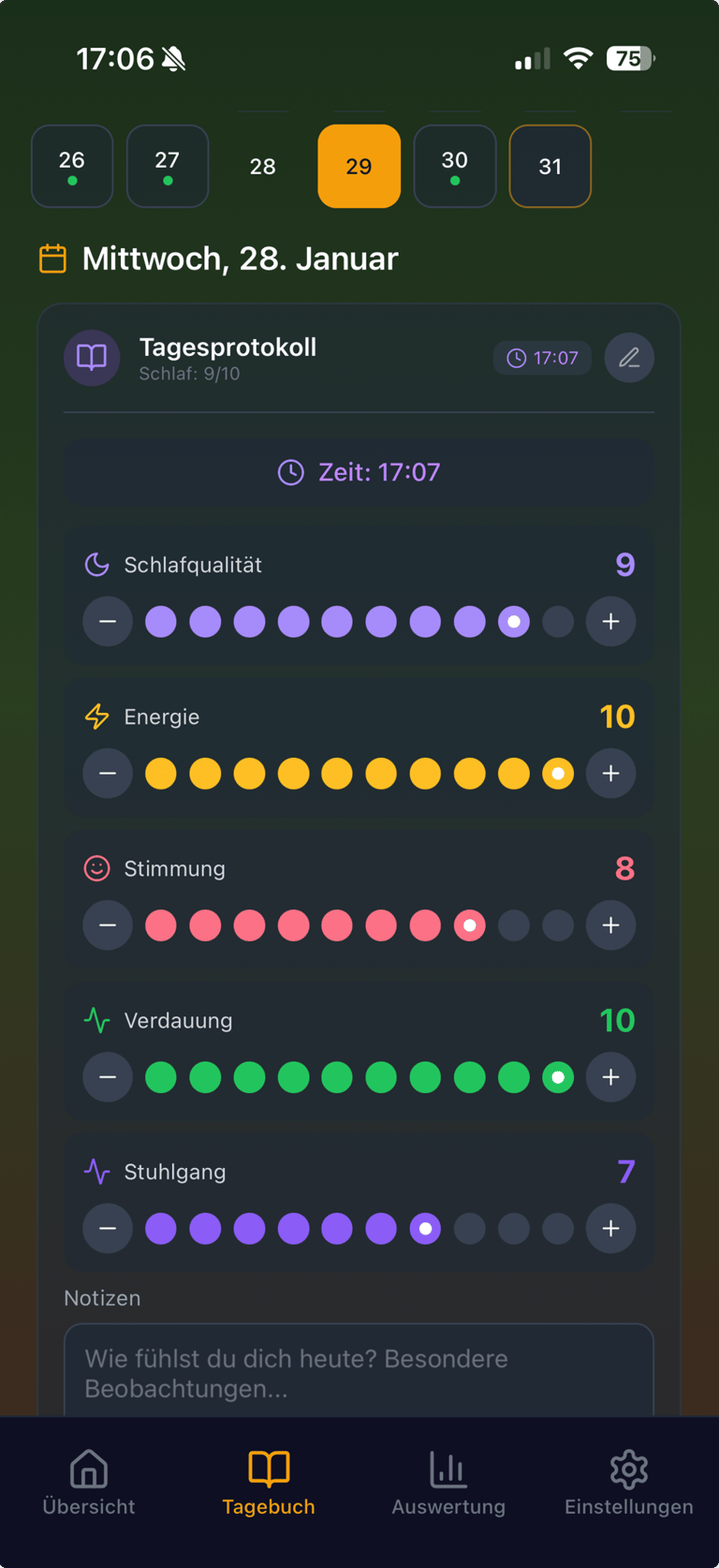Select day 31 in the date strip
This screenshot has width=719, height=1568.
(x=550, y=166)
